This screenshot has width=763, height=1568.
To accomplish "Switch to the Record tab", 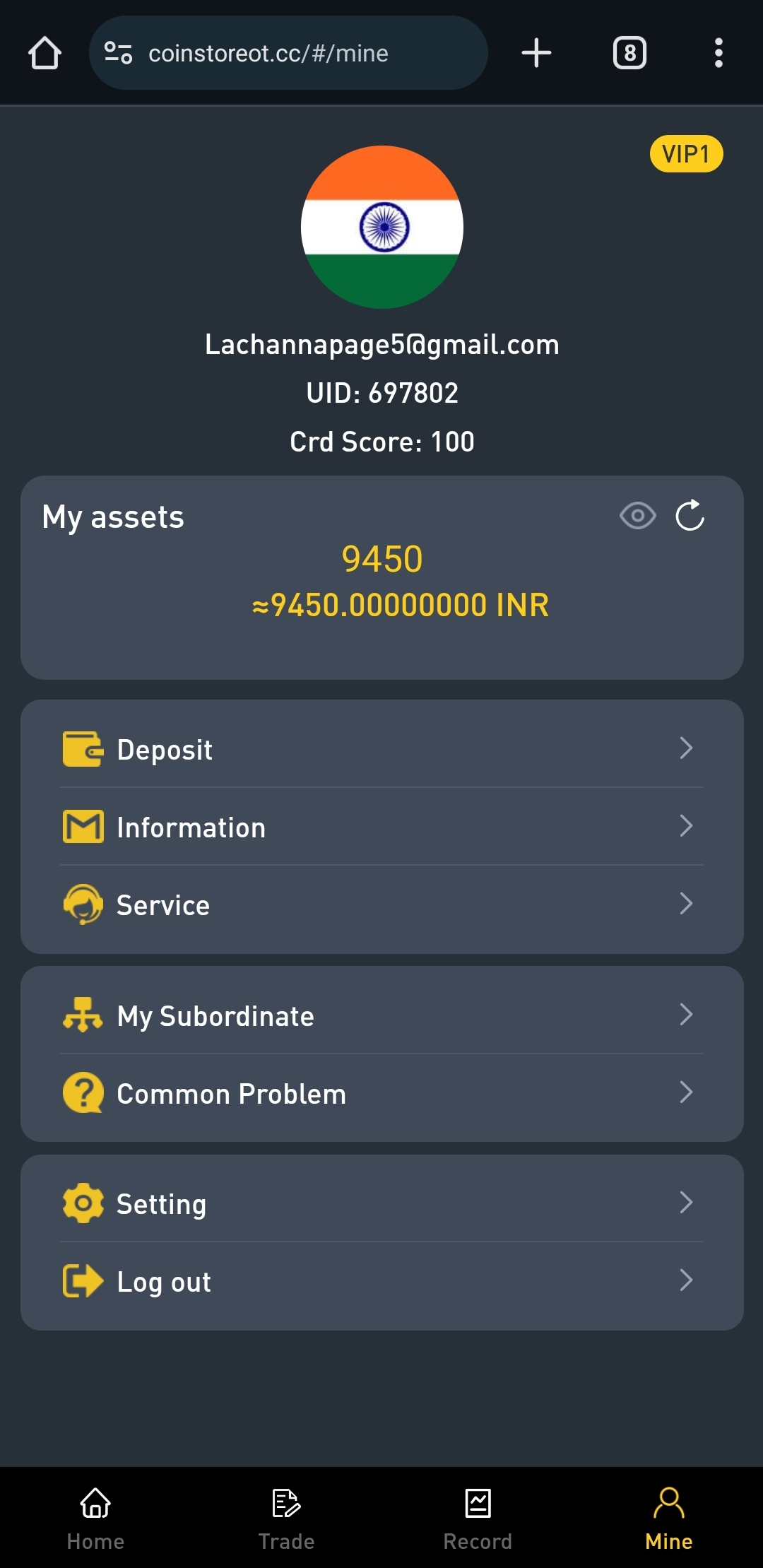I will [x=478, y=1519].
